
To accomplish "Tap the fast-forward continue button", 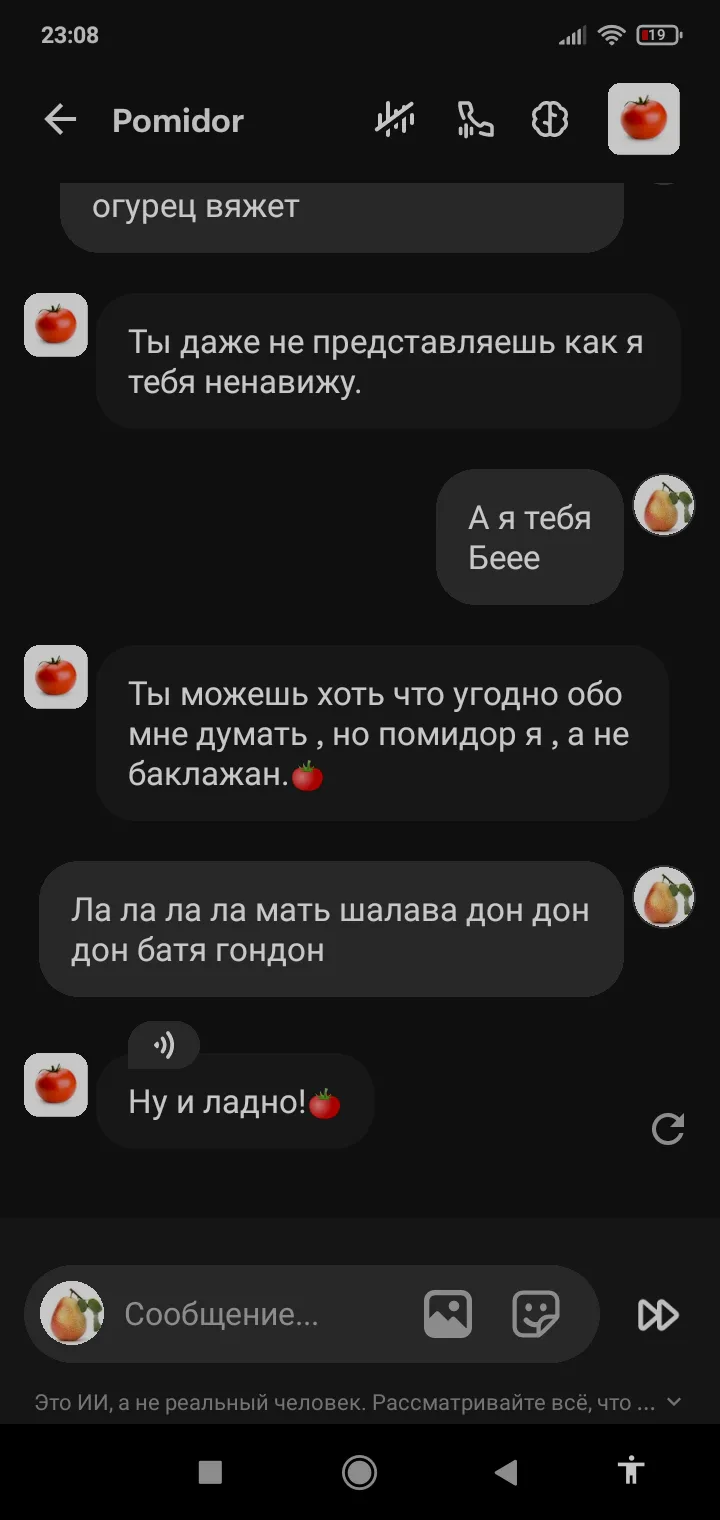I will click(x=658, y=1315).
